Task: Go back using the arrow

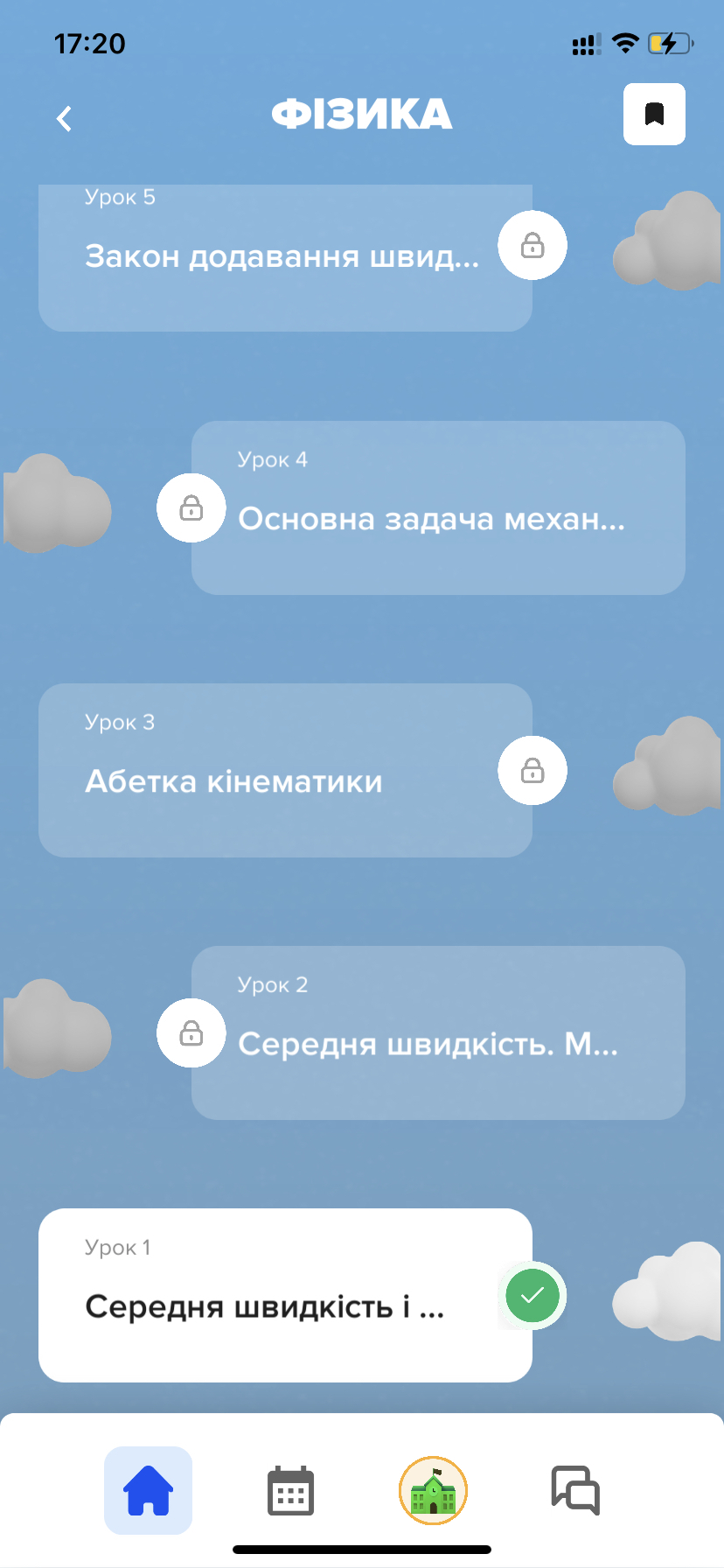Action: pyautogui.click(x=64, y=118)
